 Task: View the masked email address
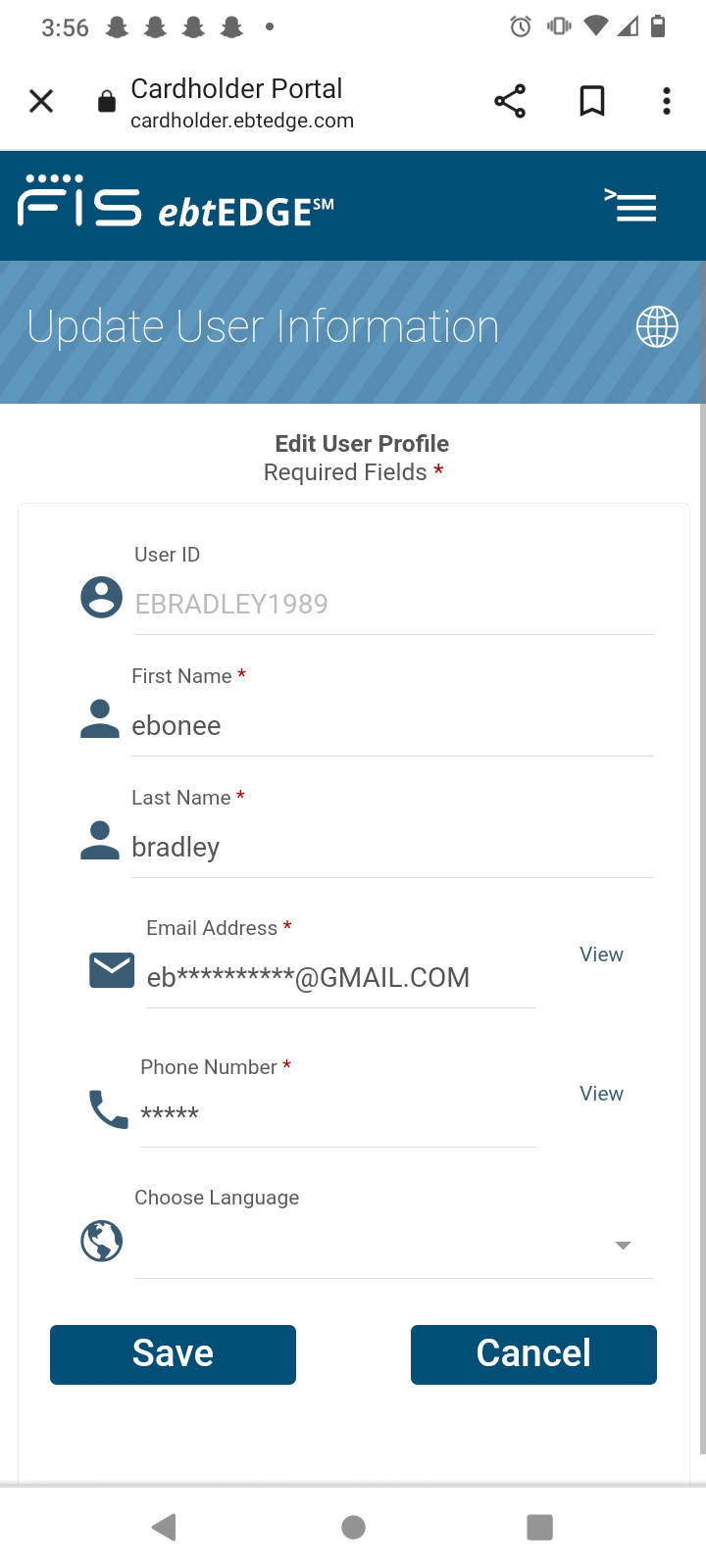[x=601, y=955]
